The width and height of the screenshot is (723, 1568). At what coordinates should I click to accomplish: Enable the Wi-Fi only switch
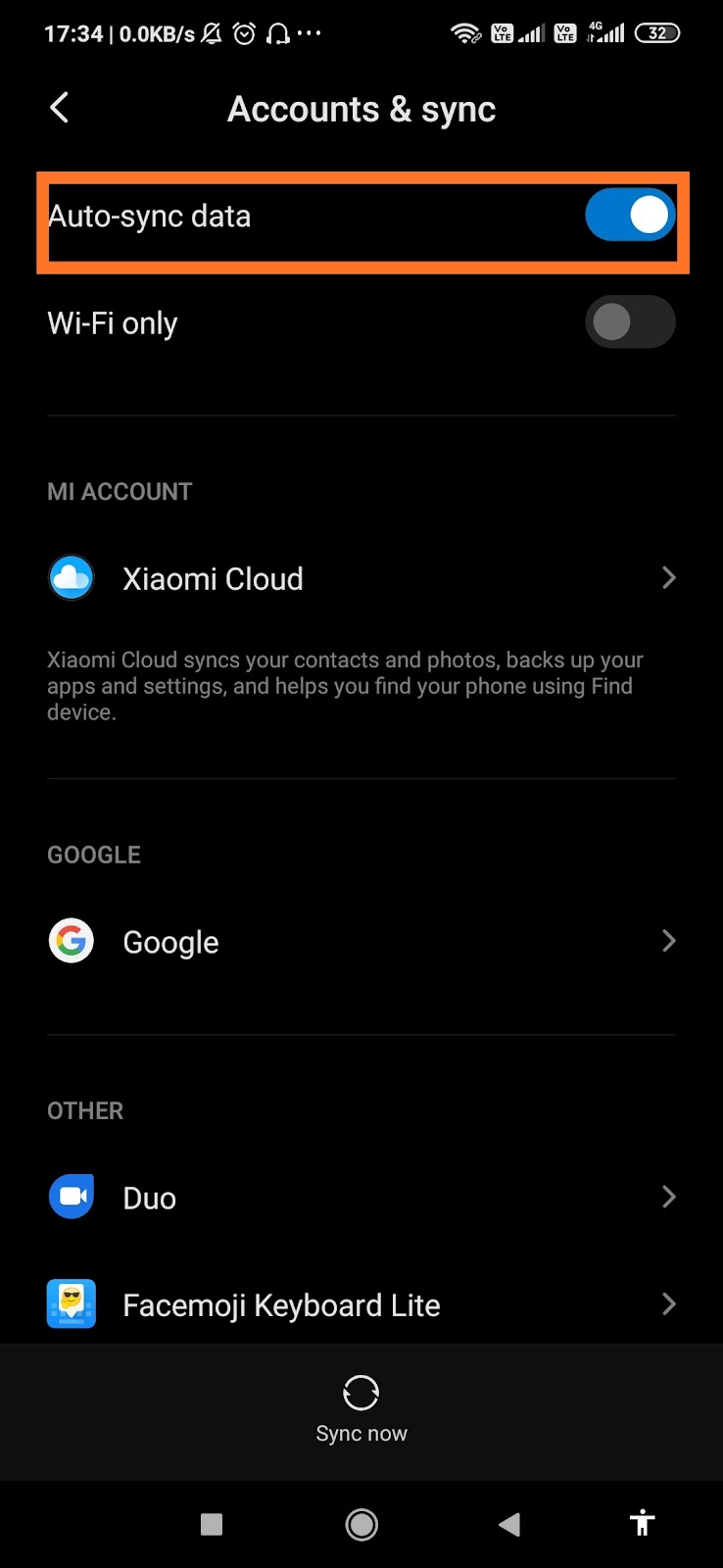click(629, 322)
